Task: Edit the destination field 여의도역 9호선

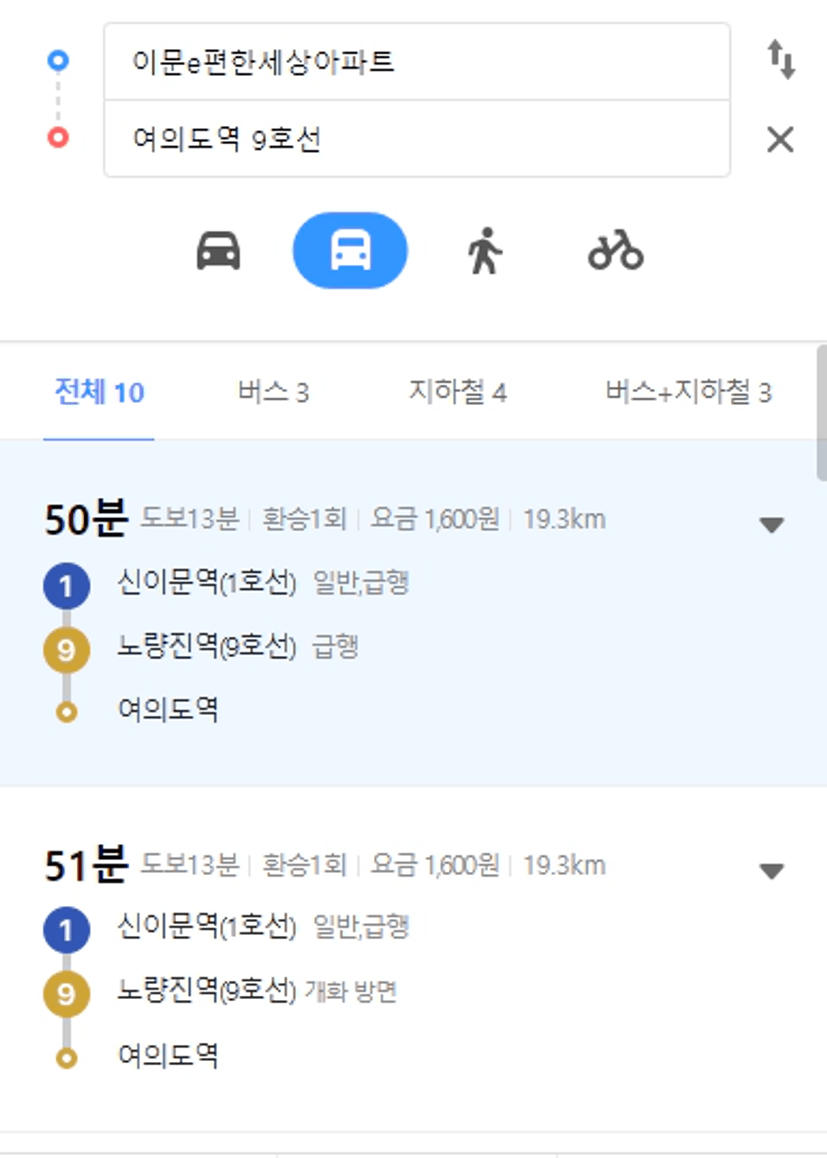Action: tap(416, 139)
